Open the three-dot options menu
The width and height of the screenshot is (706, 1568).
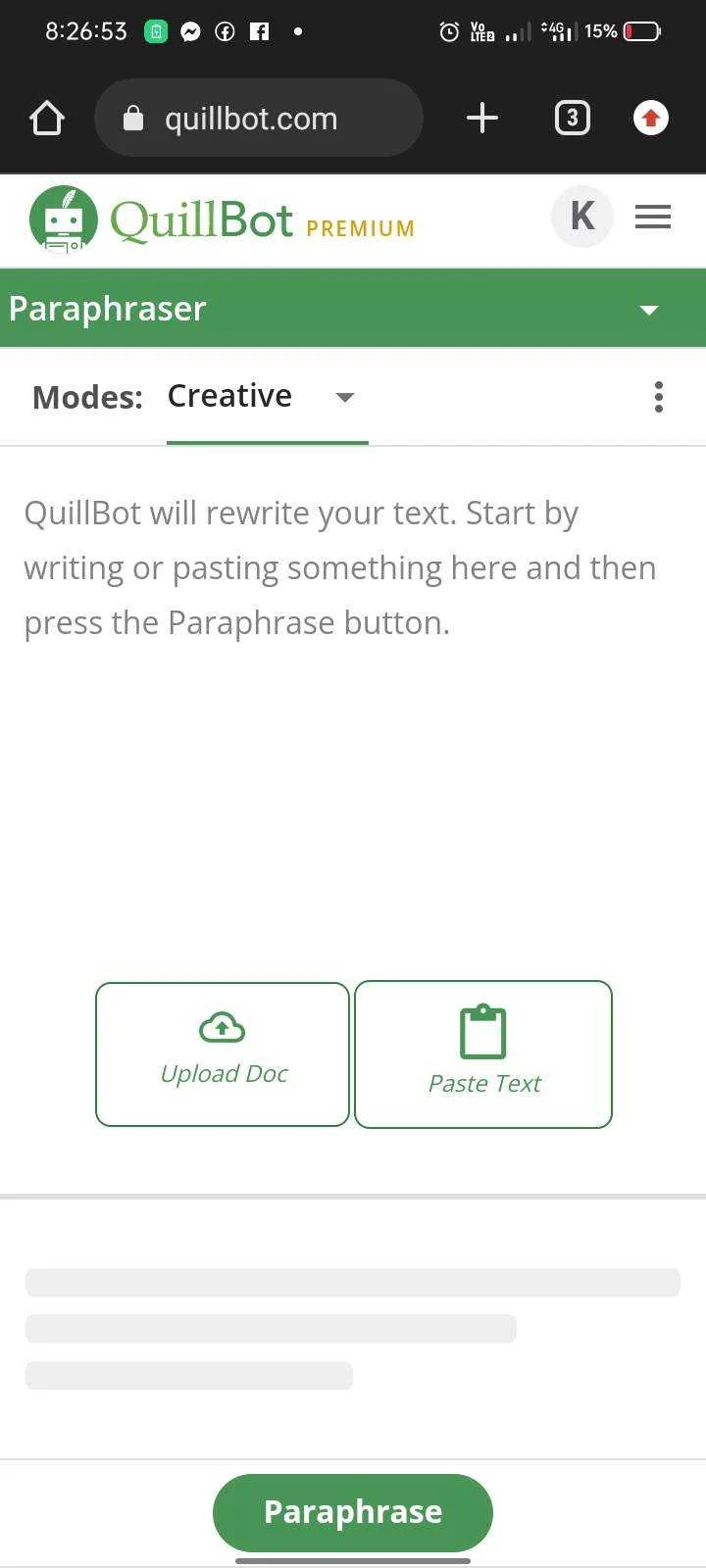coord(659,397)
